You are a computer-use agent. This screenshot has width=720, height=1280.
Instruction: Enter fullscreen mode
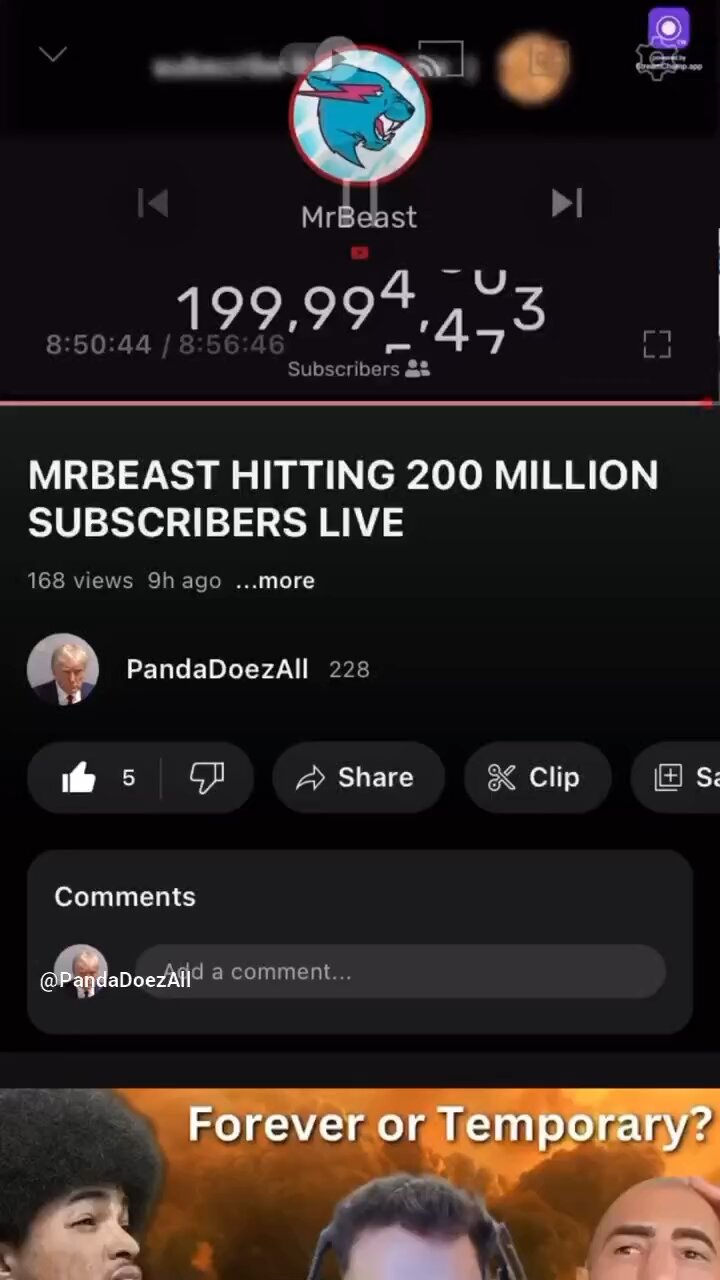tap(657, 345)
